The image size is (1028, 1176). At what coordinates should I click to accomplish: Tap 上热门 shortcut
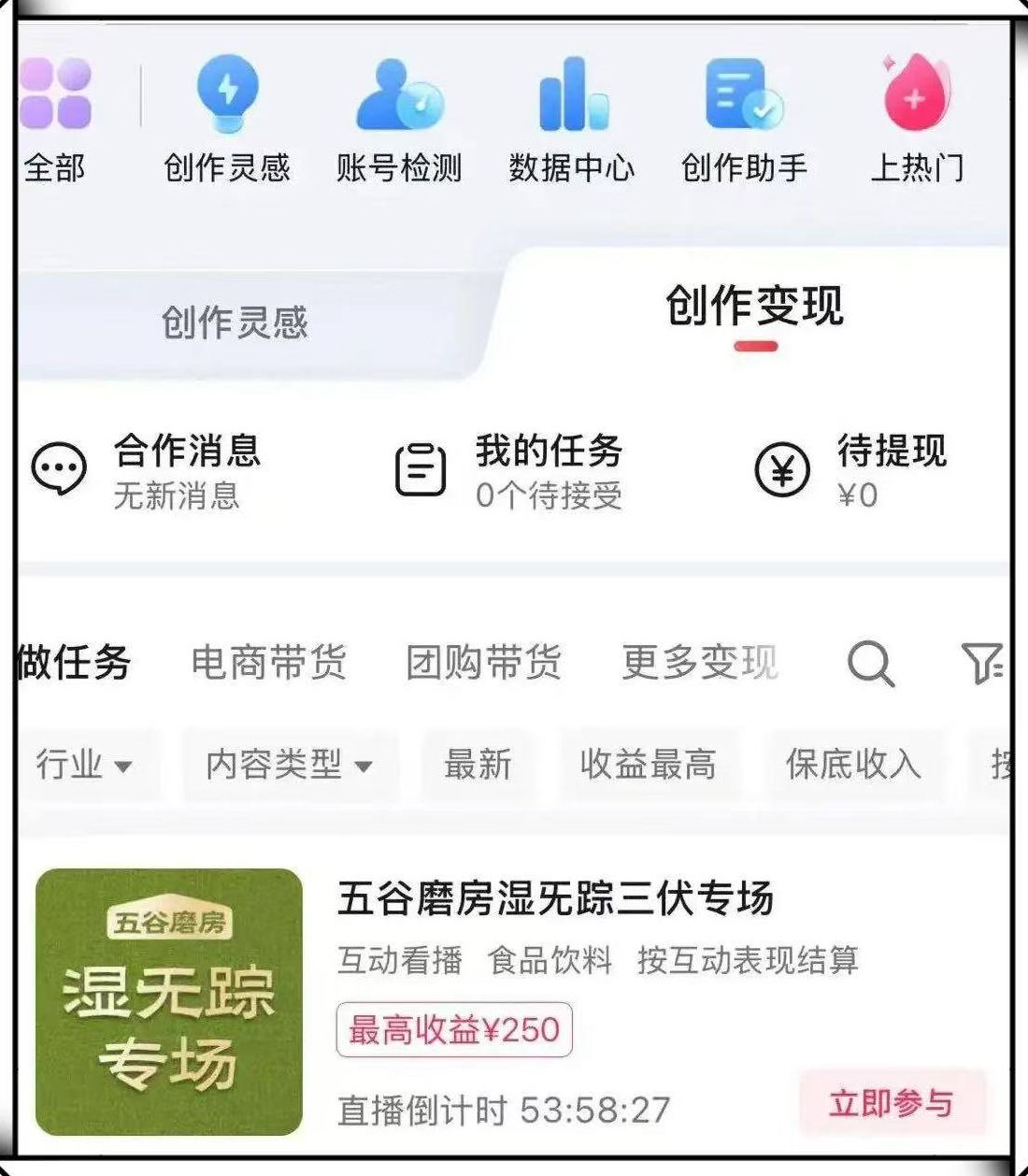pyautogui.click(x=916, y=116)
